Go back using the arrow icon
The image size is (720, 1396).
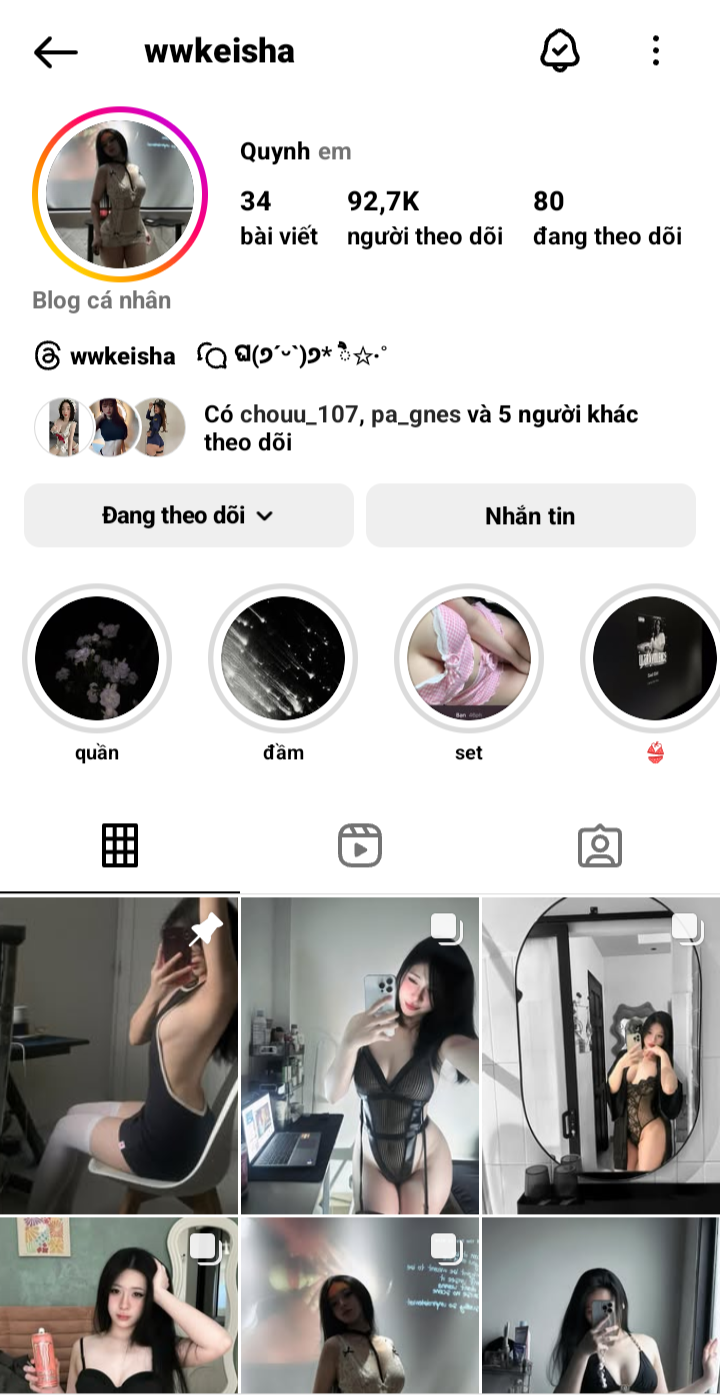coord(55,52)
